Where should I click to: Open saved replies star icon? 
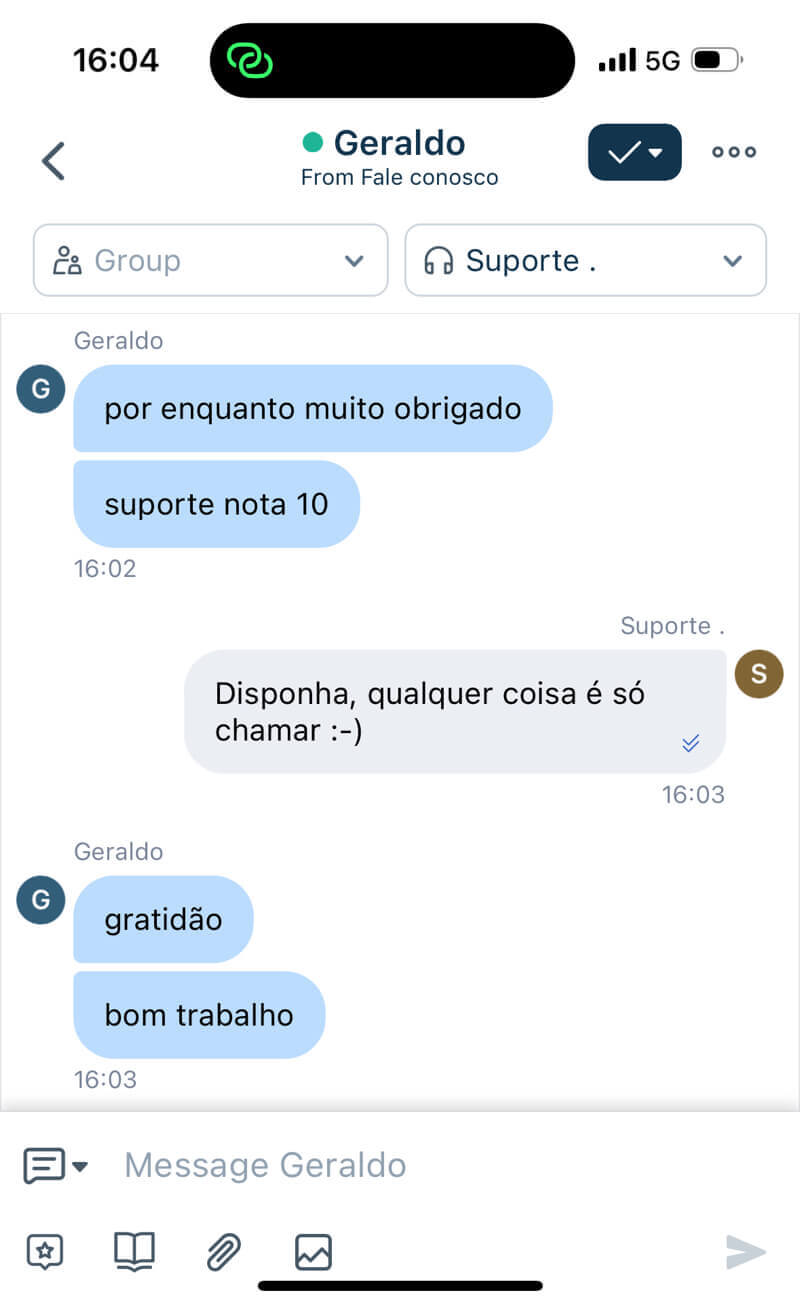[x=45, y=1251]
